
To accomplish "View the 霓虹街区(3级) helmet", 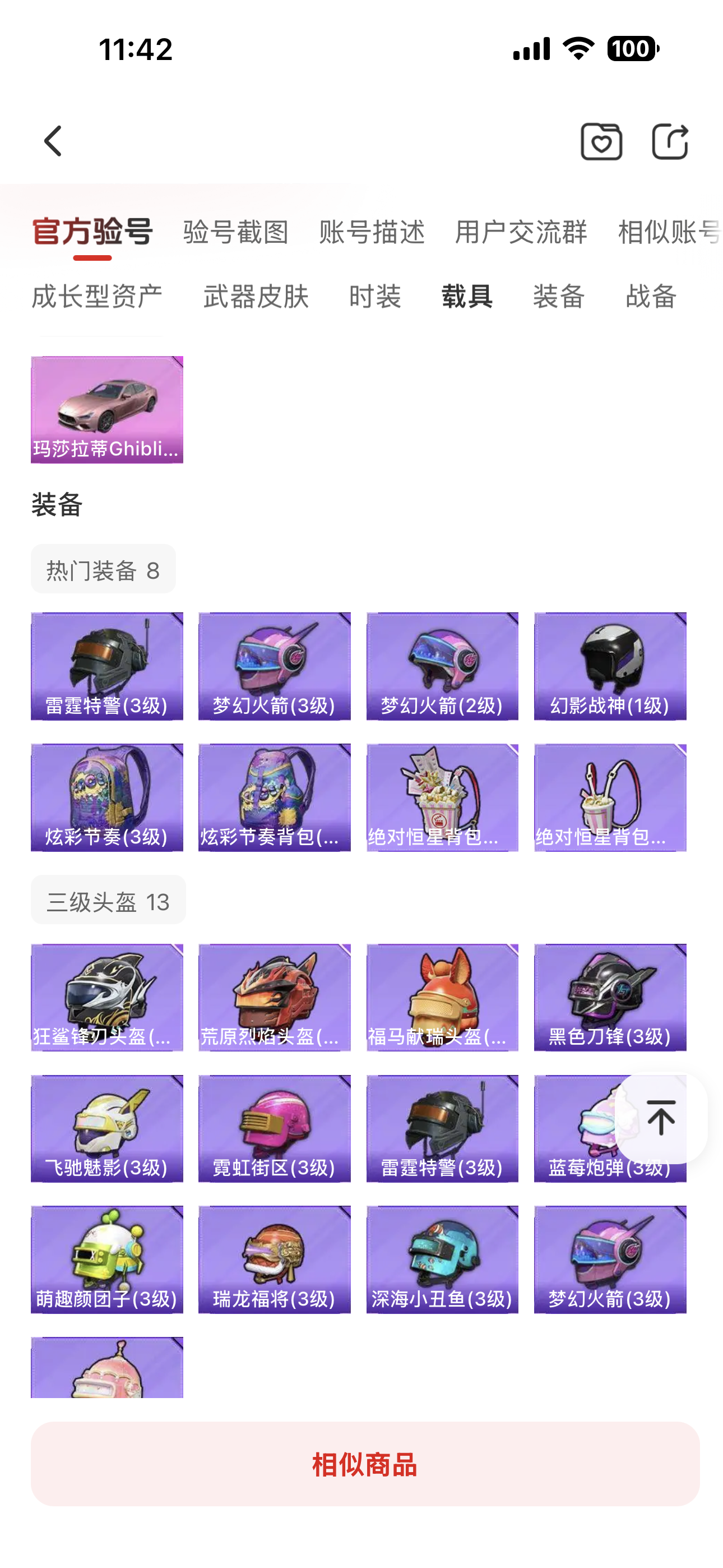I will 275,1128.
